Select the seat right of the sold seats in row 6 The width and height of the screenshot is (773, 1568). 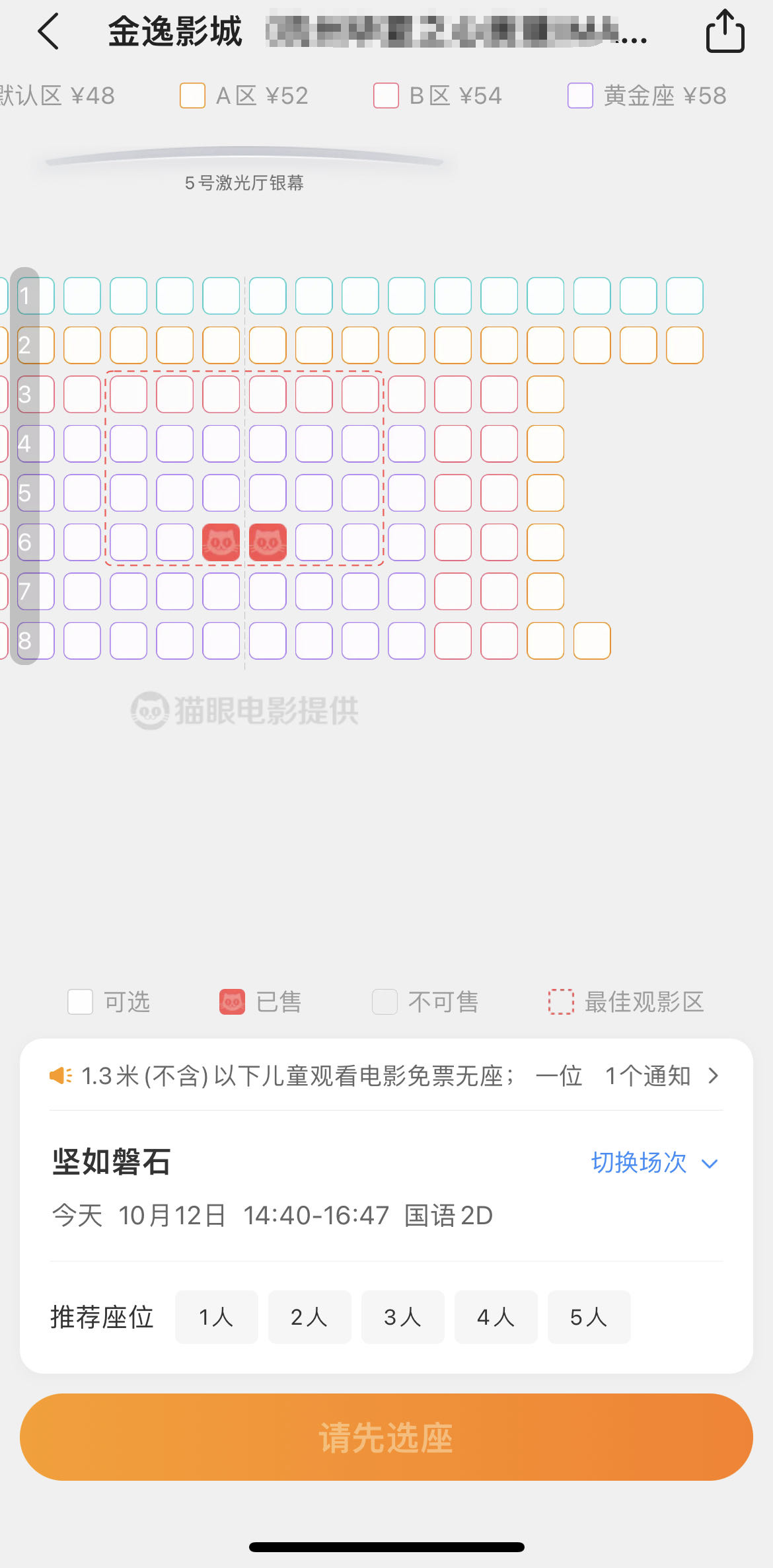click(x=314, y=542)
